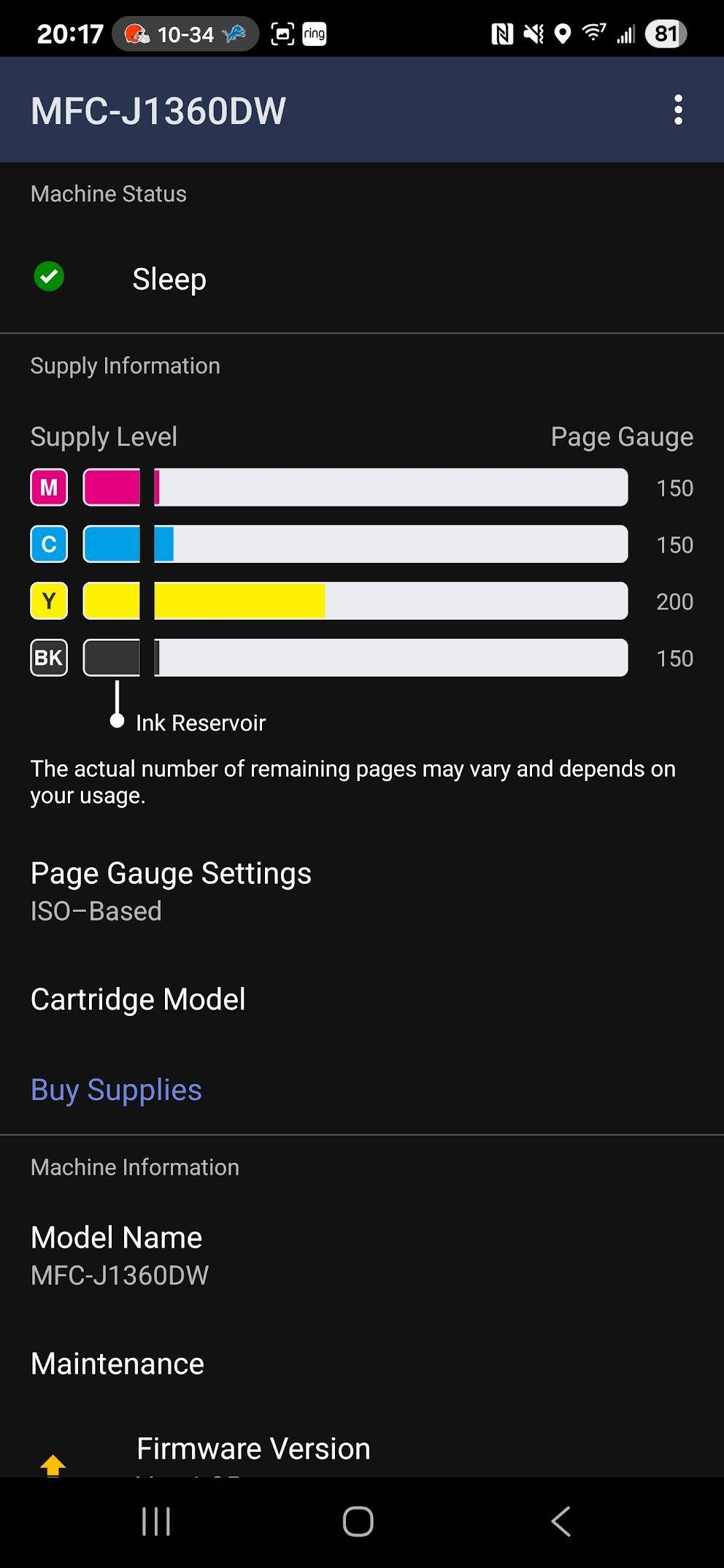Tap the Wi-Fi status icon
Viewport: 724px width, 1568px height.
(x=593, y=34)
